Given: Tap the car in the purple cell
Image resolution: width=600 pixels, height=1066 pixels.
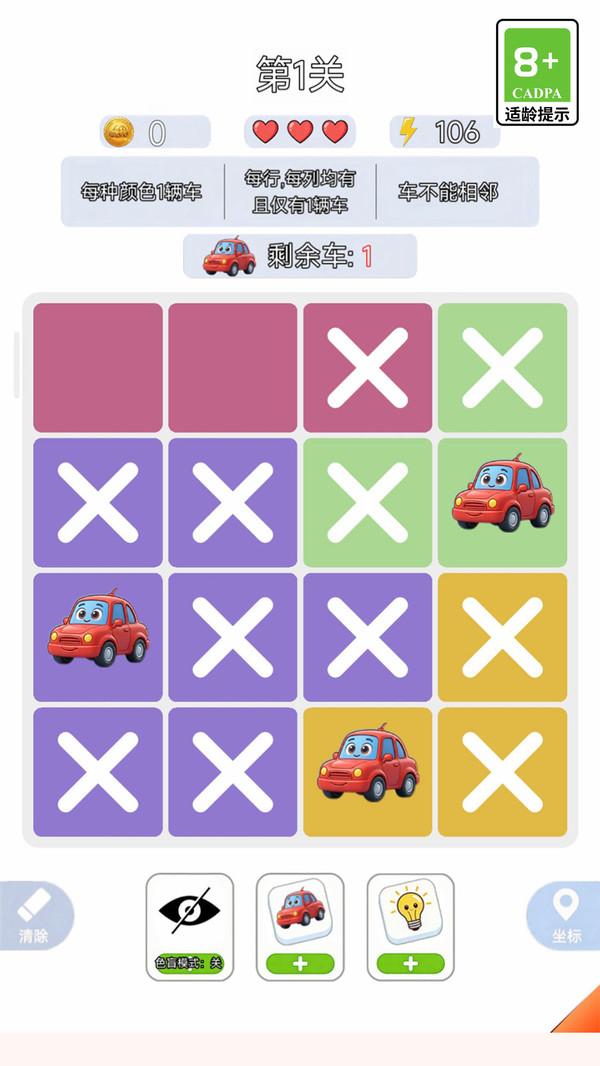Looking at the screenshot, I should click(98, 628).
